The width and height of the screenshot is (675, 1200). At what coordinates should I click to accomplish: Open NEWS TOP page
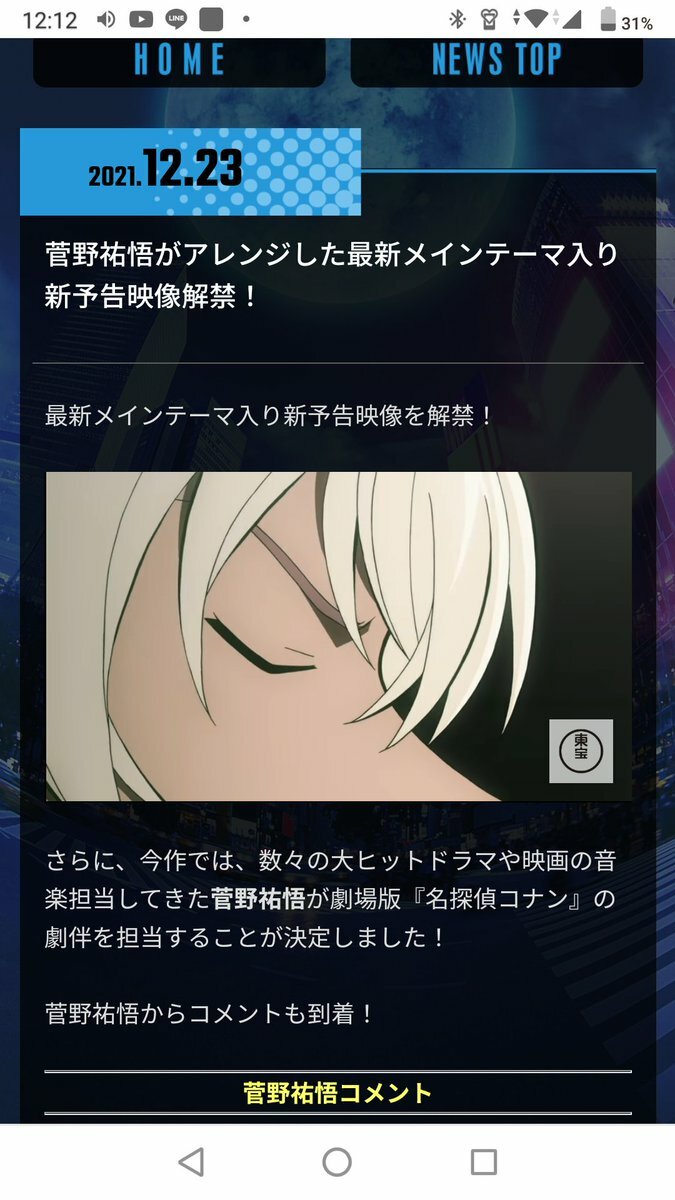click(497, 61)
